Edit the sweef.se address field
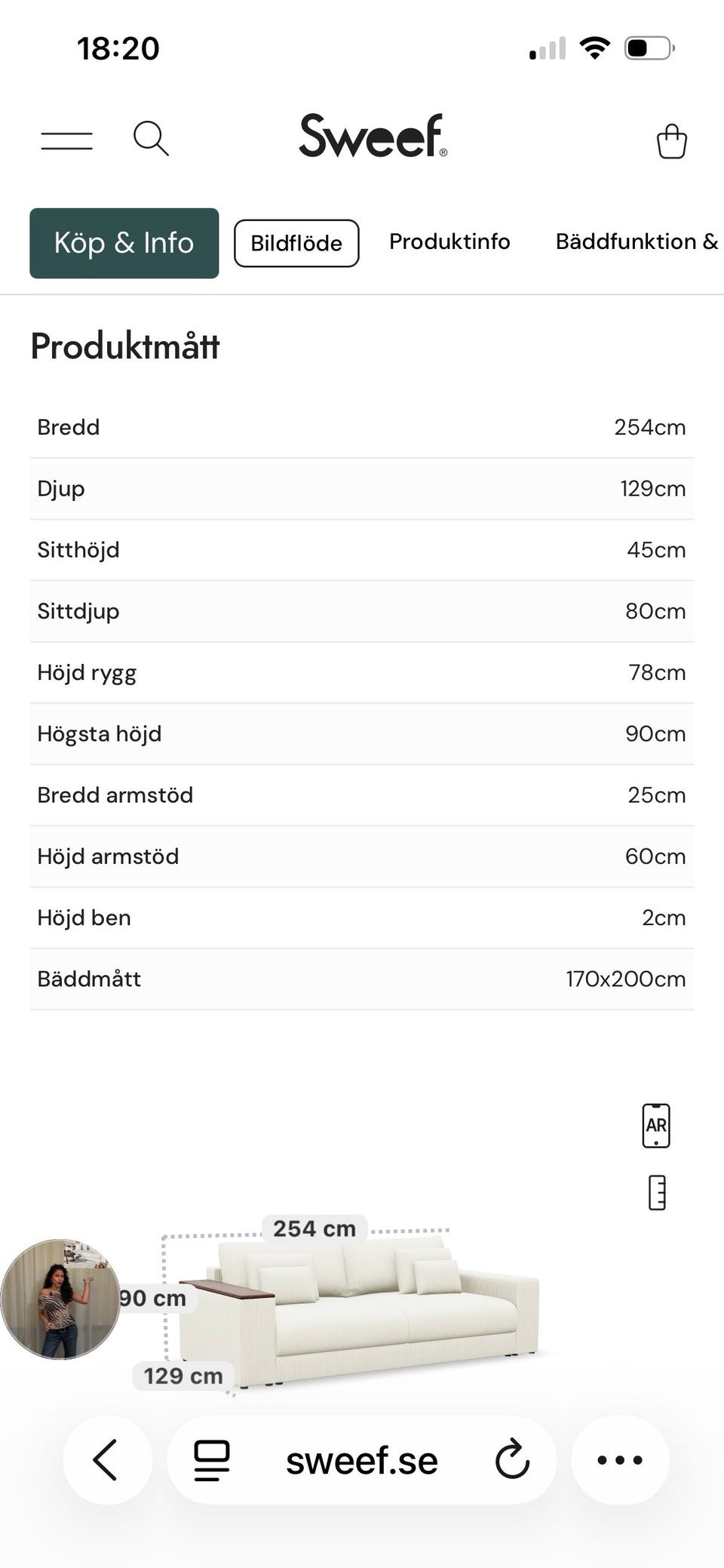This screenshot has width=724, height=1568. [x=362, y=1461]
